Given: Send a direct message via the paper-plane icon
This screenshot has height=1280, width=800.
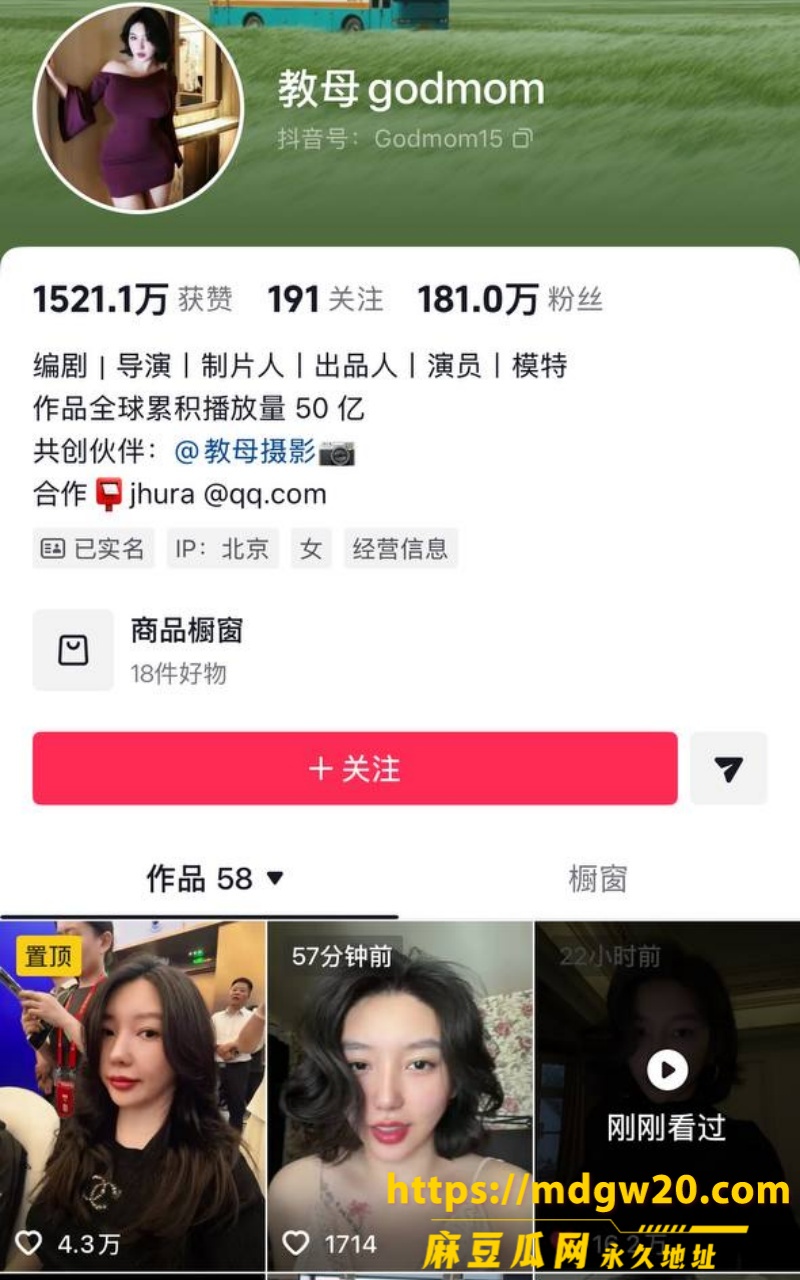Looking at the screenshot, I should pos(729,768).
